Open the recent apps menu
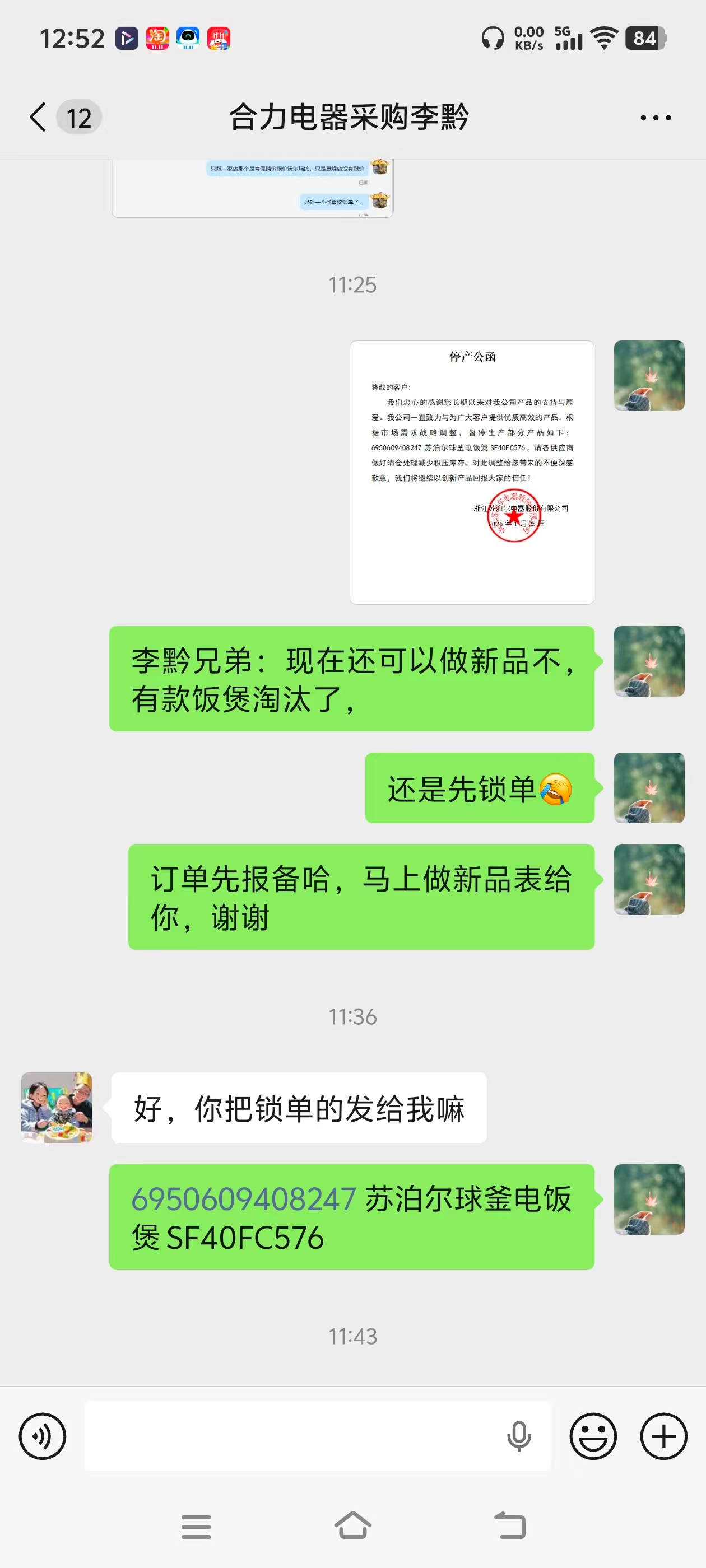This screenshot has height=1568, width=706. [x=196, y=1527]
